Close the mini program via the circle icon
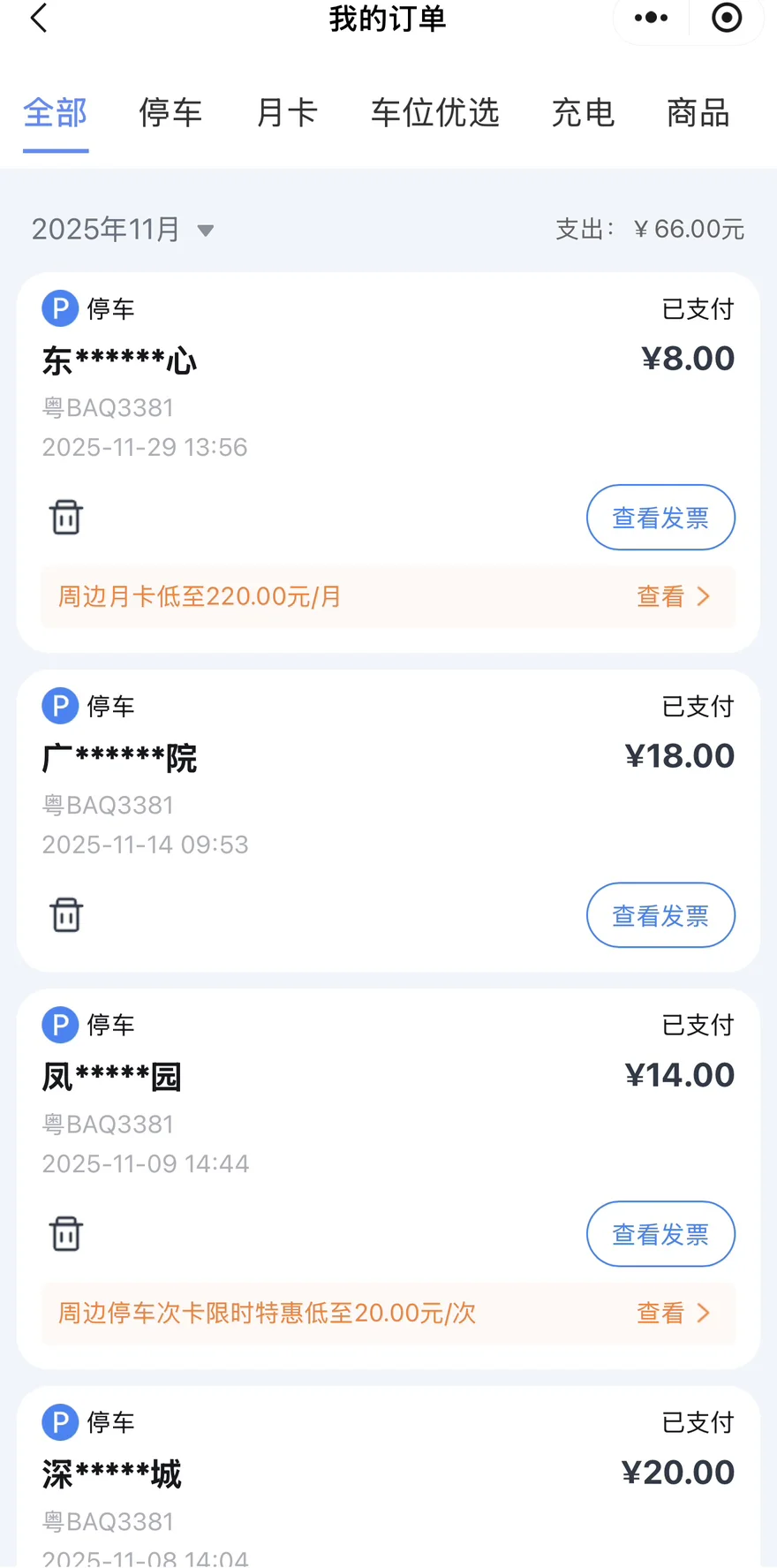777x1568 pixels. (x=726, y=18)
